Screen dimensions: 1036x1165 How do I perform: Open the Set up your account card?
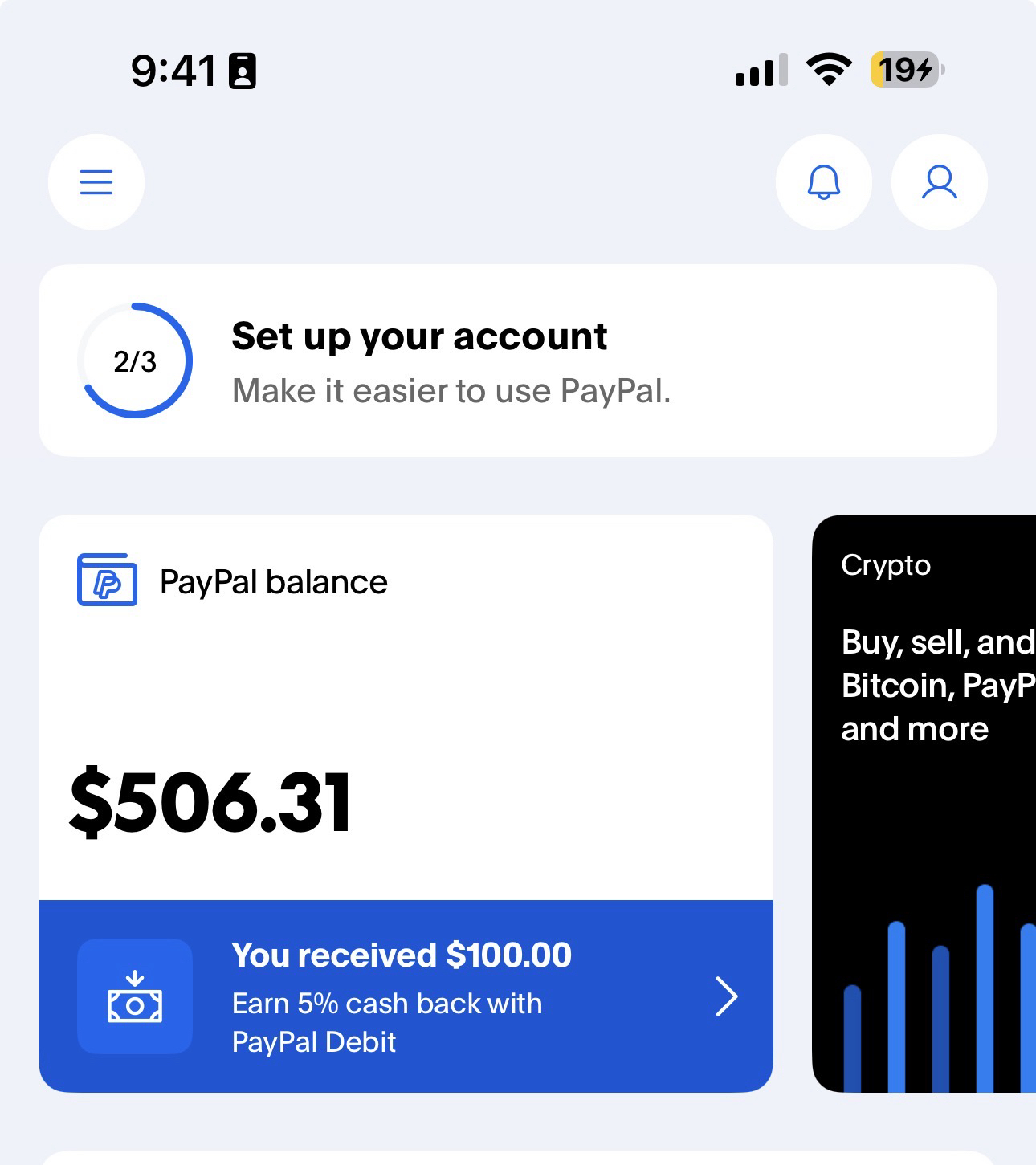pyautogui.click(x=517, y=360)
